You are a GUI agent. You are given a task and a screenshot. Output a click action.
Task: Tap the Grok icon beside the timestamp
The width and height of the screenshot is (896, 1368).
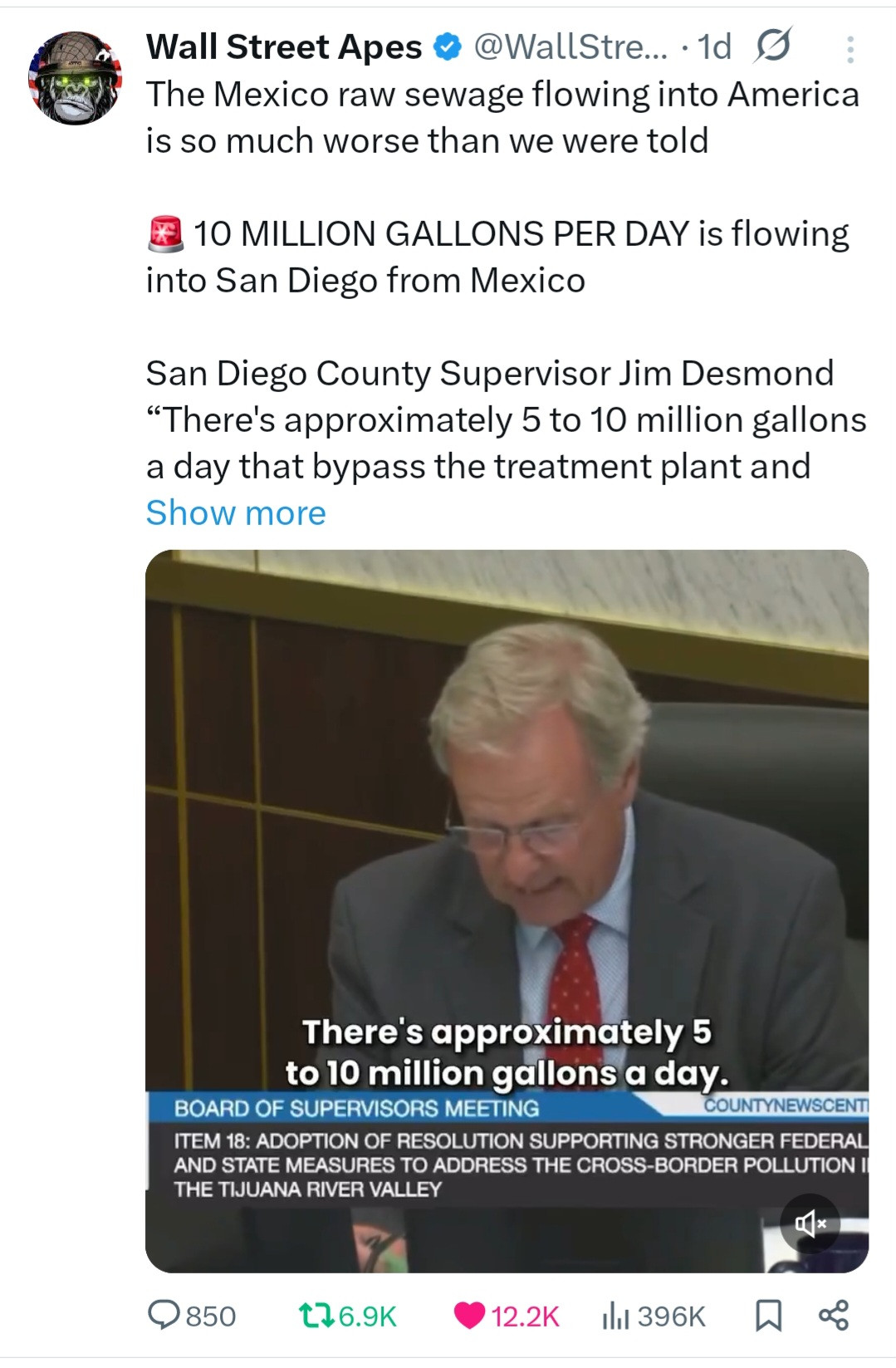click(772, 47)
